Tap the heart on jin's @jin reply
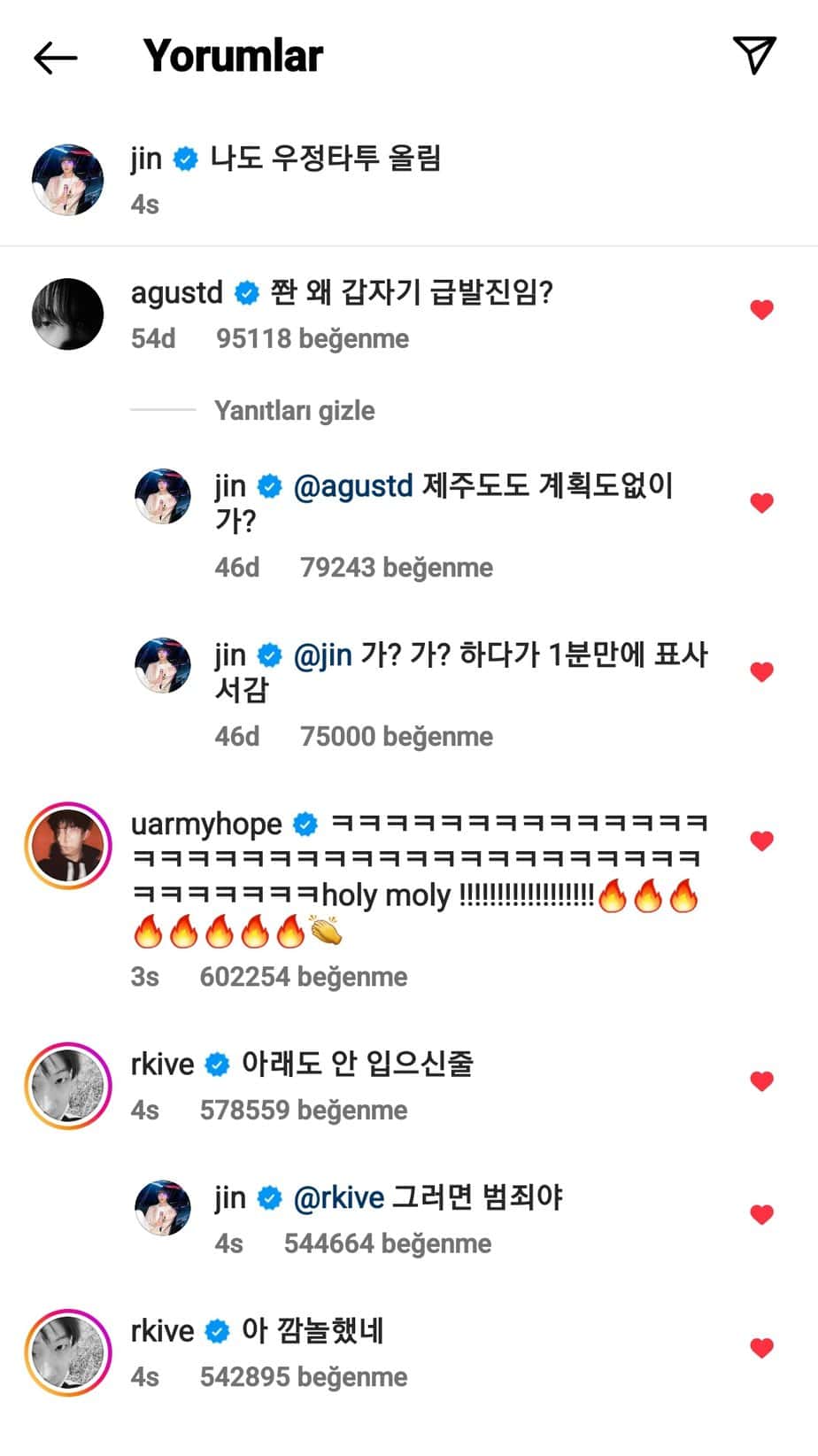 pyautogui.click(x=761, y=672)
